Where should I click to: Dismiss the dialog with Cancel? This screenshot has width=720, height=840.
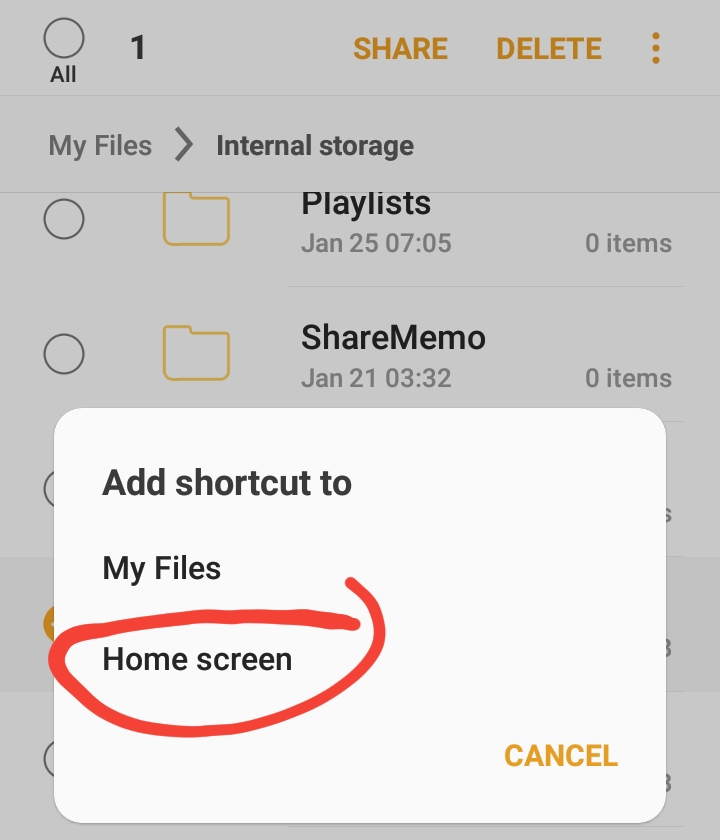560,755
